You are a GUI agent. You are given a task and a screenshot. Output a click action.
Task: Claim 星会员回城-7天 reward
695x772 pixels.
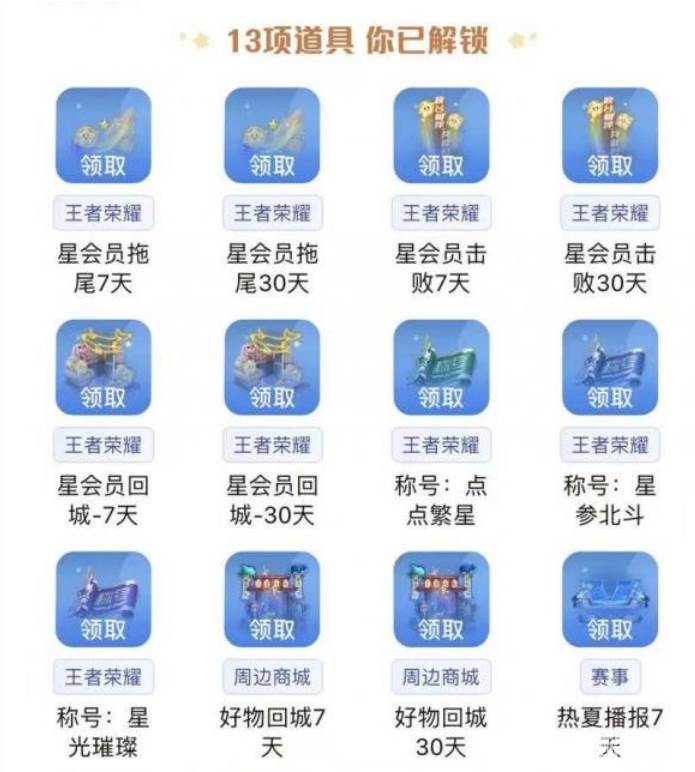click(x=103, y=395)
